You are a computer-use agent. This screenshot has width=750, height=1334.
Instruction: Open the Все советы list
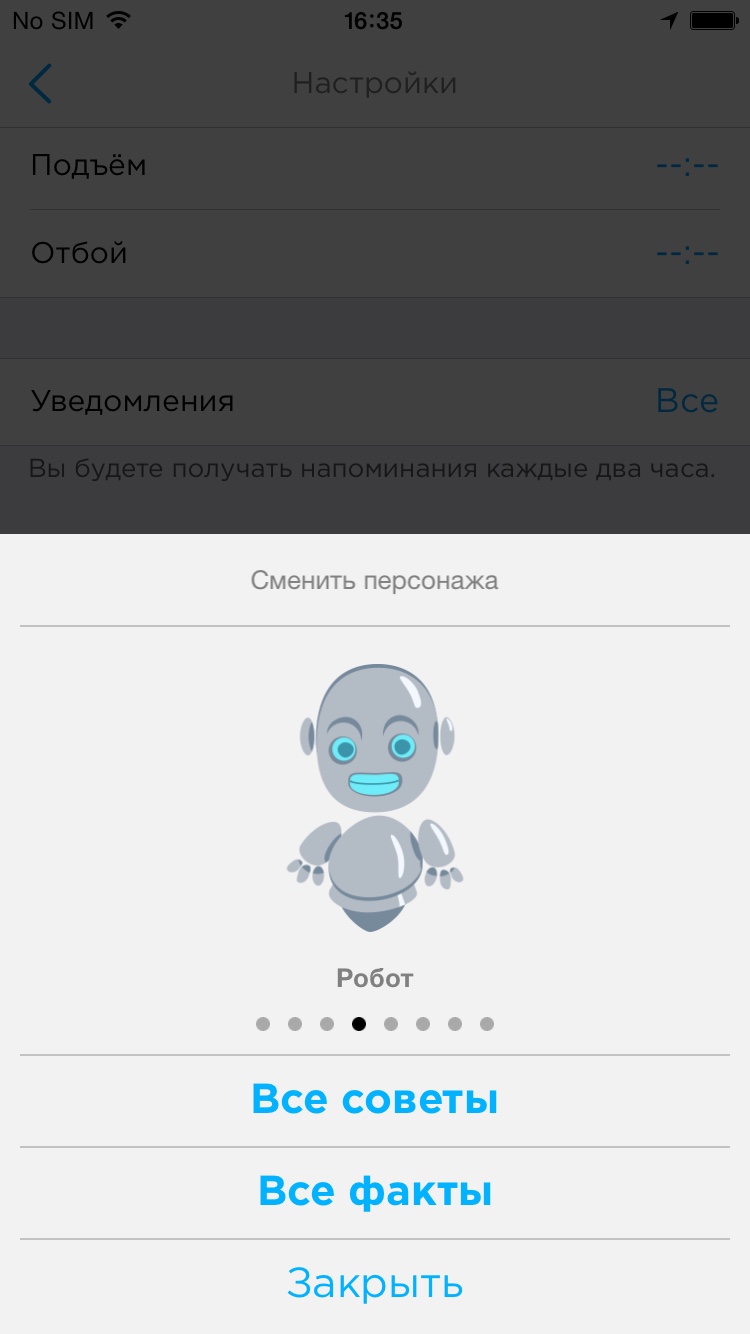(375, 1100)
